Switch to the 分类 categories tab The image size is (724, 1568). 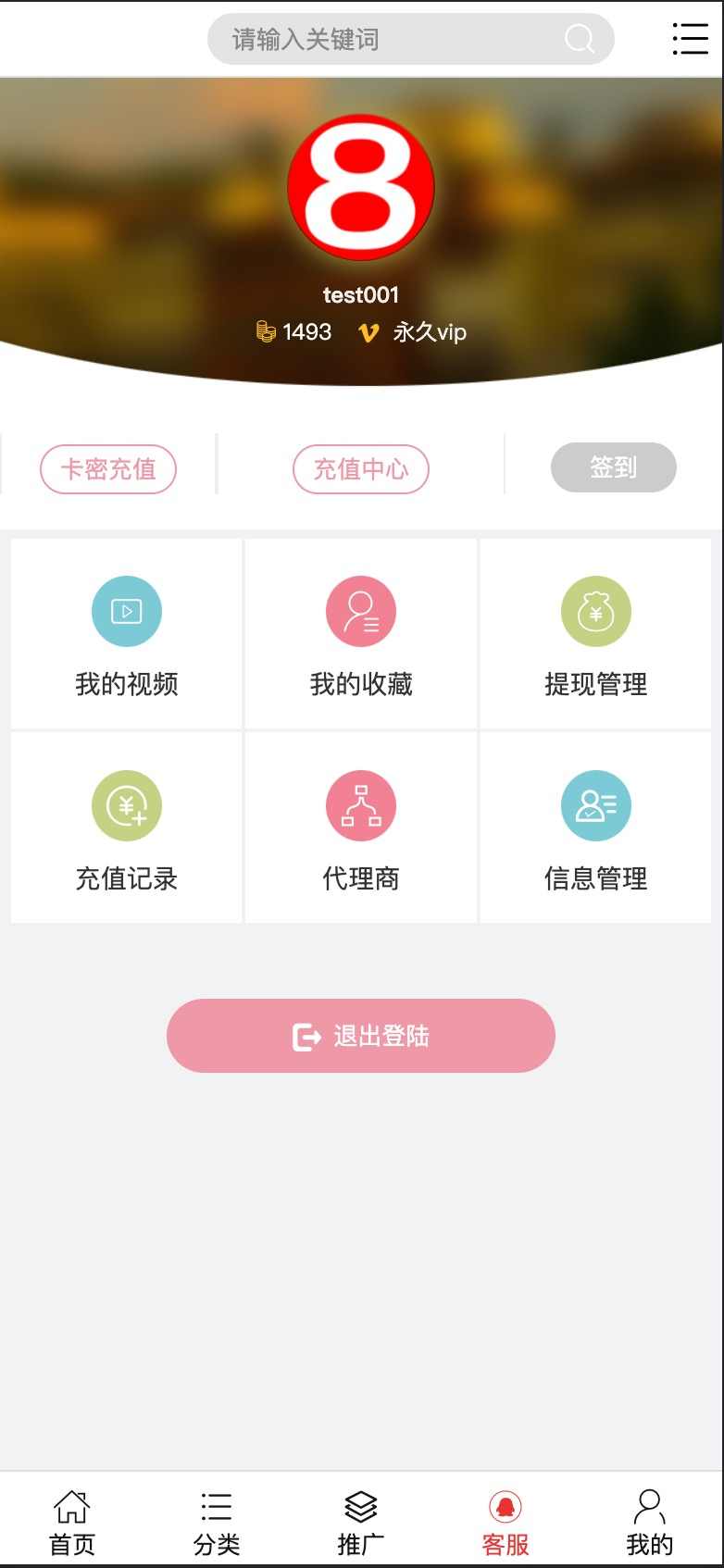[217, 1523]
